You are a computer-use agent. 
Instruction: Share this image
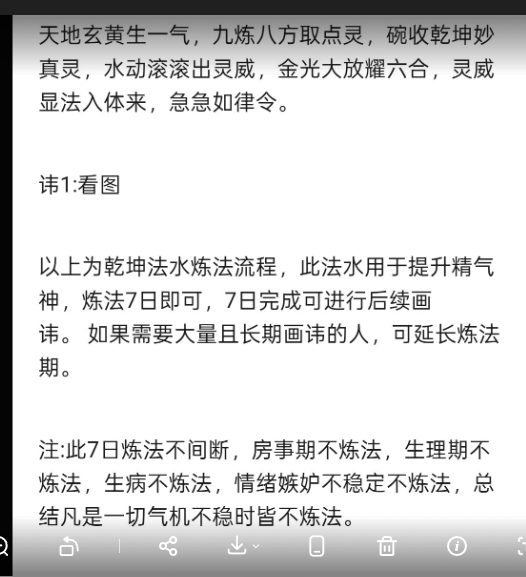pyautogui.click(x=168, y=546)
